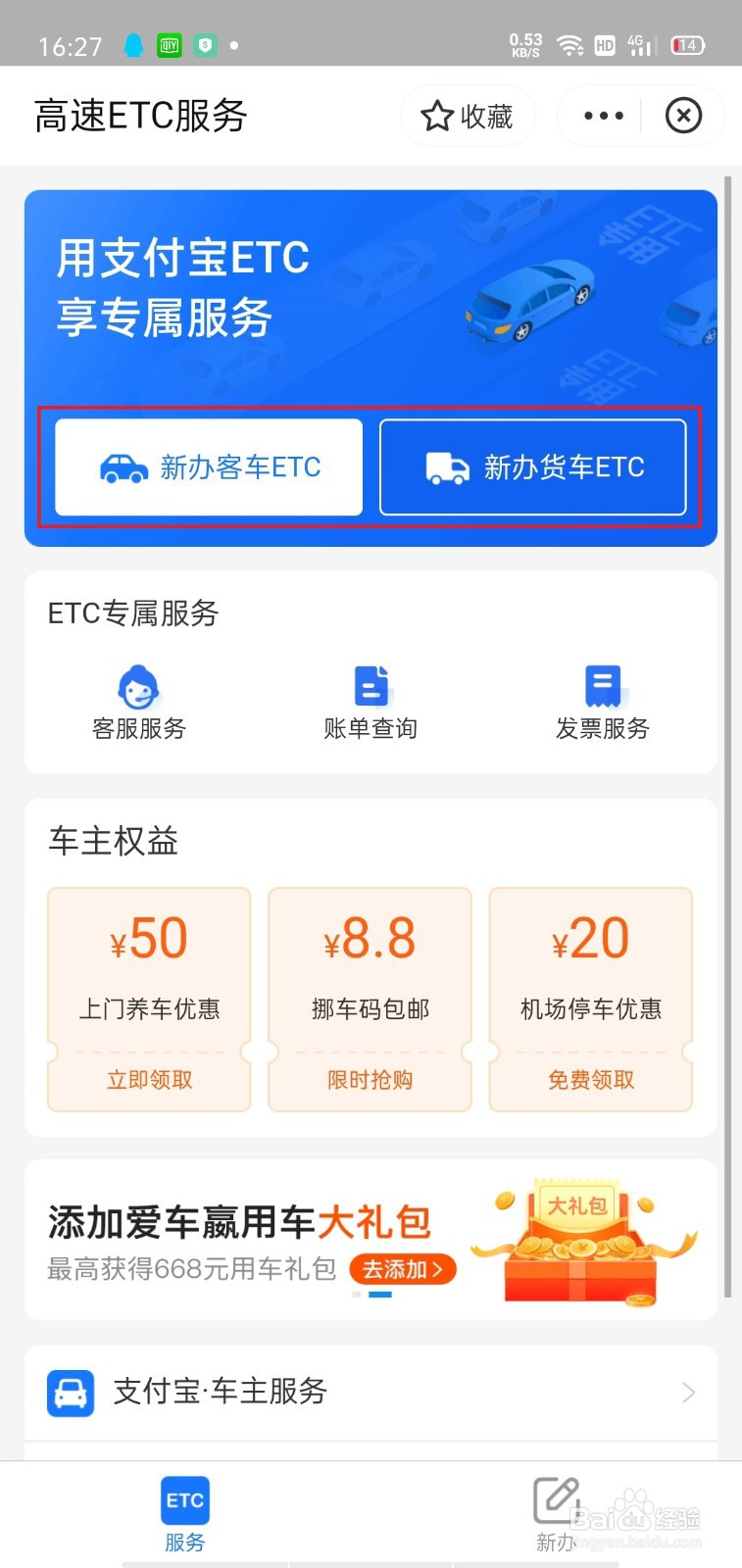Viewport: 742px width, 1568px height.
Task: Tap 去添加 on the 大礼包 banner
Action: (402, 1269)
